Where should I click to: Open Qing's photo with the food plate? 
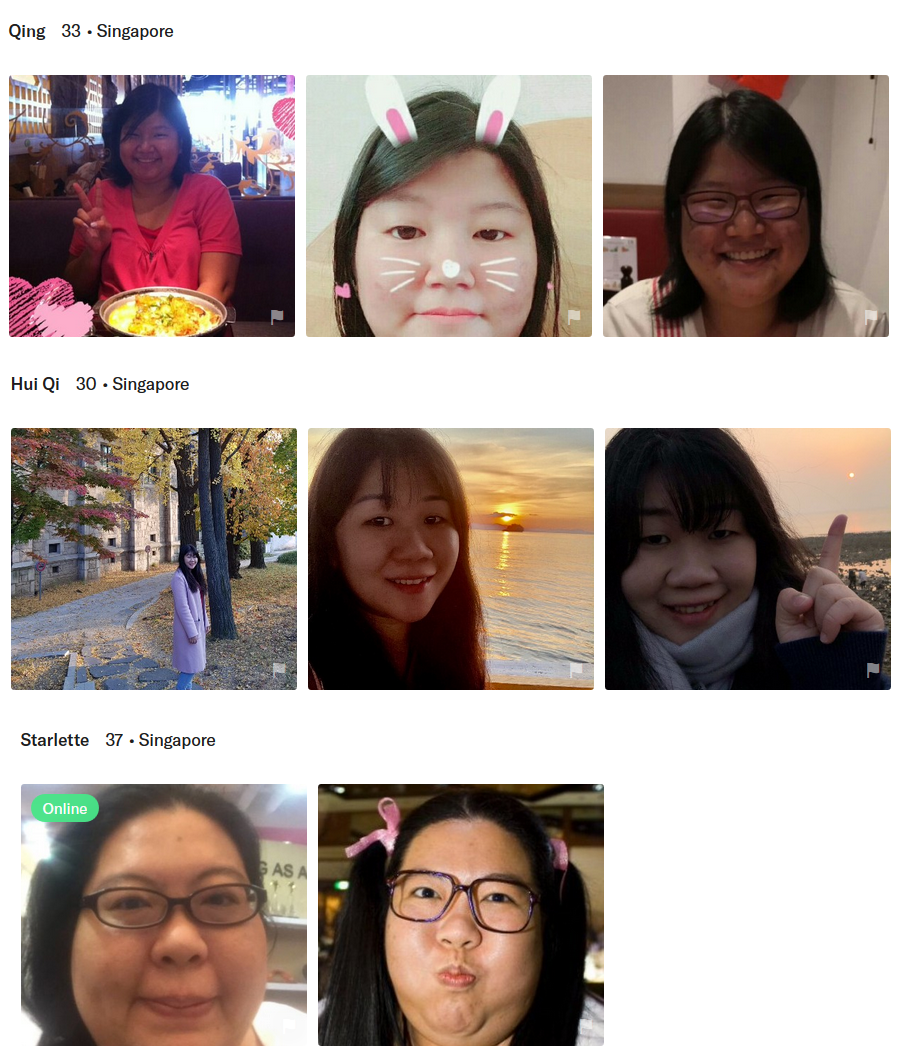coord(152,205)
